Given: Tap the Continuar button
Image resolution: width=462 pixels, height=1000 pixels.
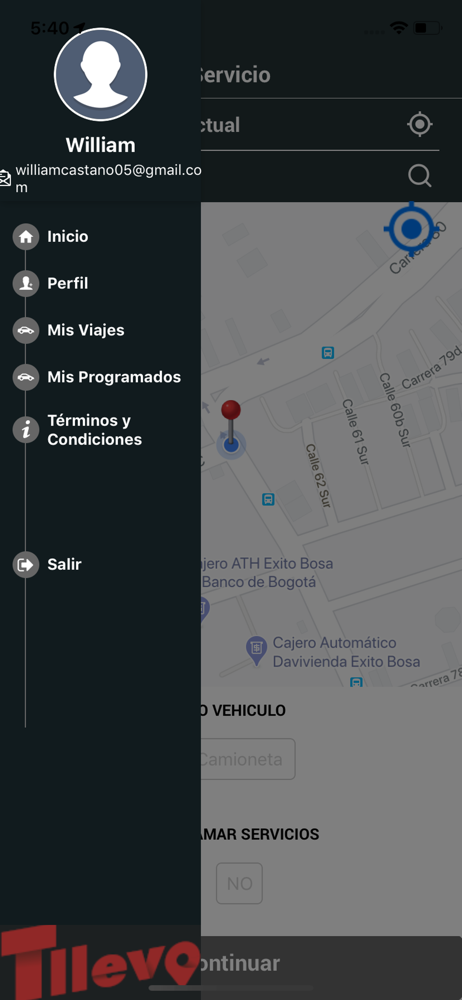Looking at the screenshot, I should pyautogui.click(x=331, y=963).
